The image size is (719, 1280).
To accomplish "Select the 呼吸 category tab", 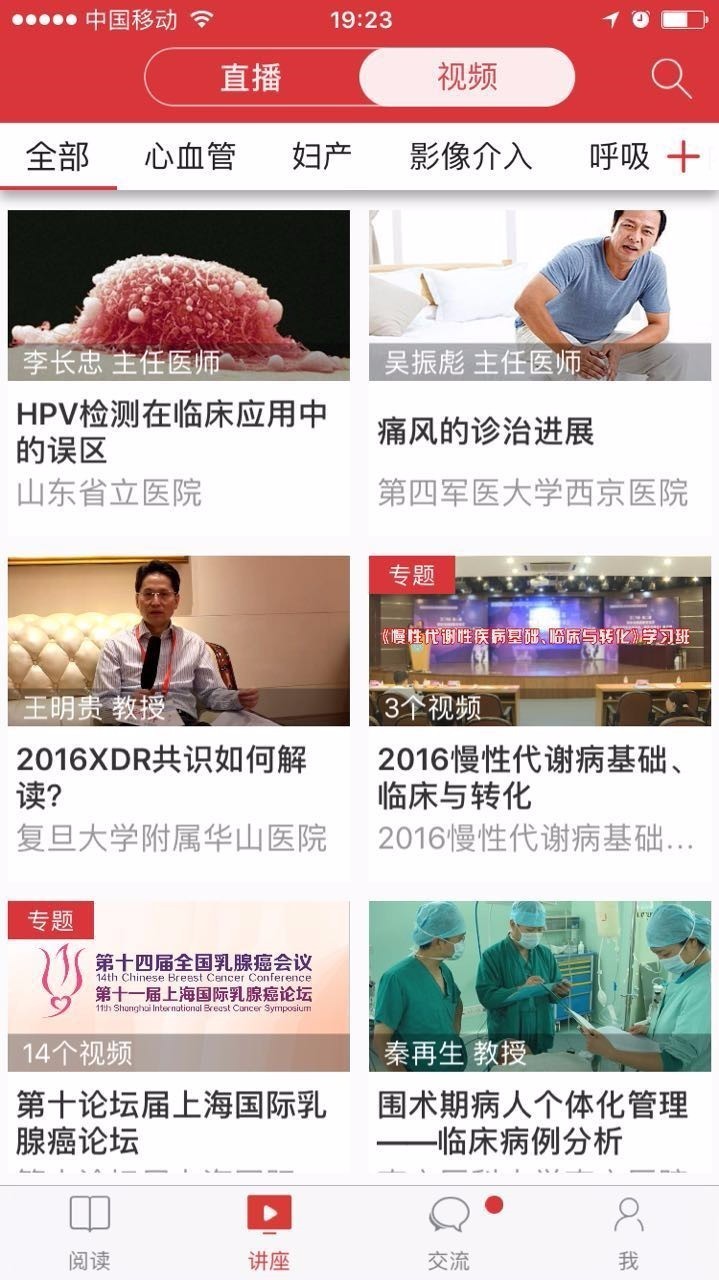I will coord(619,157).
